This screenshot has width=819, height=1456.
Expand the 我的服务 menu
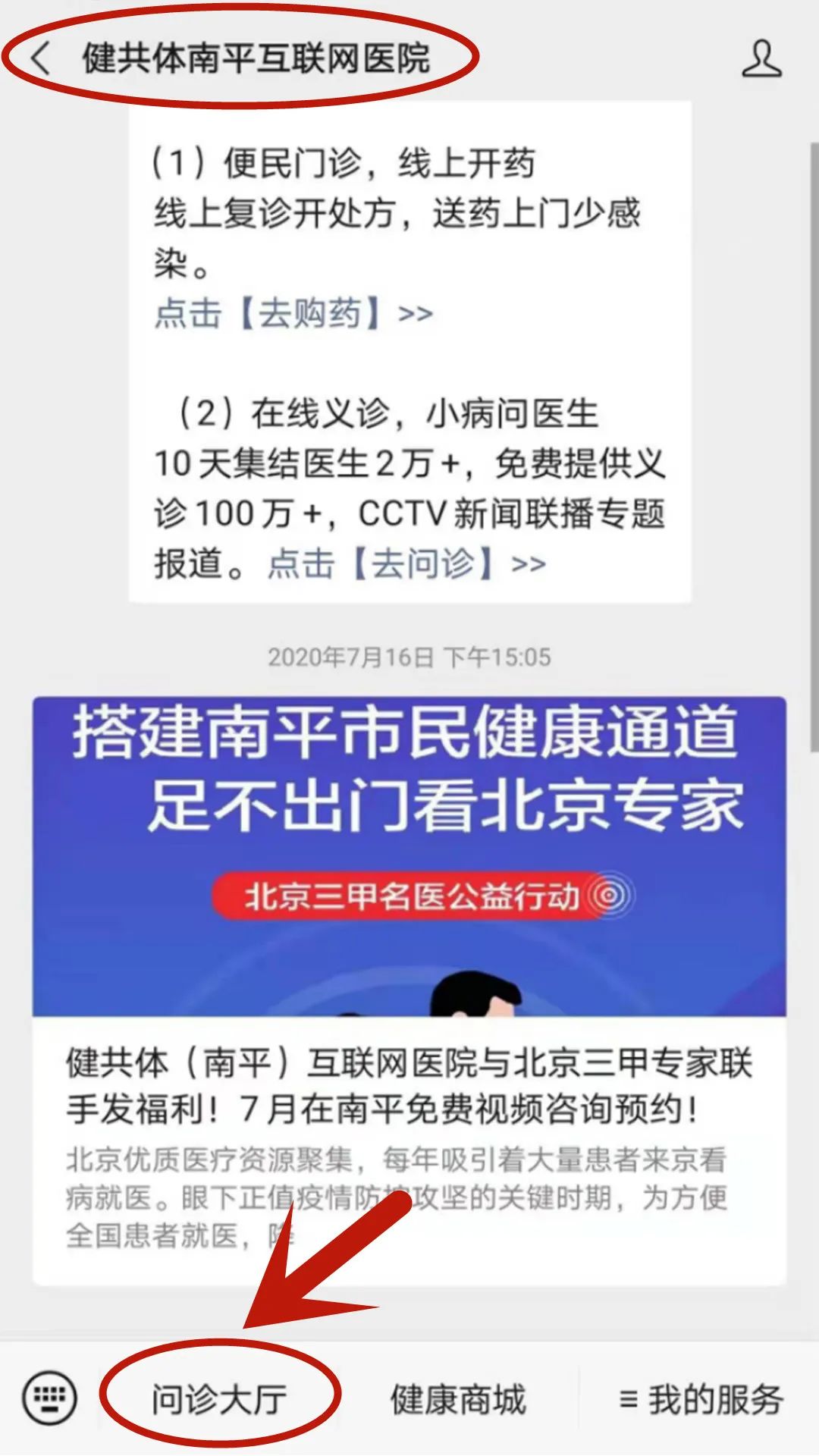(701, 1399)
